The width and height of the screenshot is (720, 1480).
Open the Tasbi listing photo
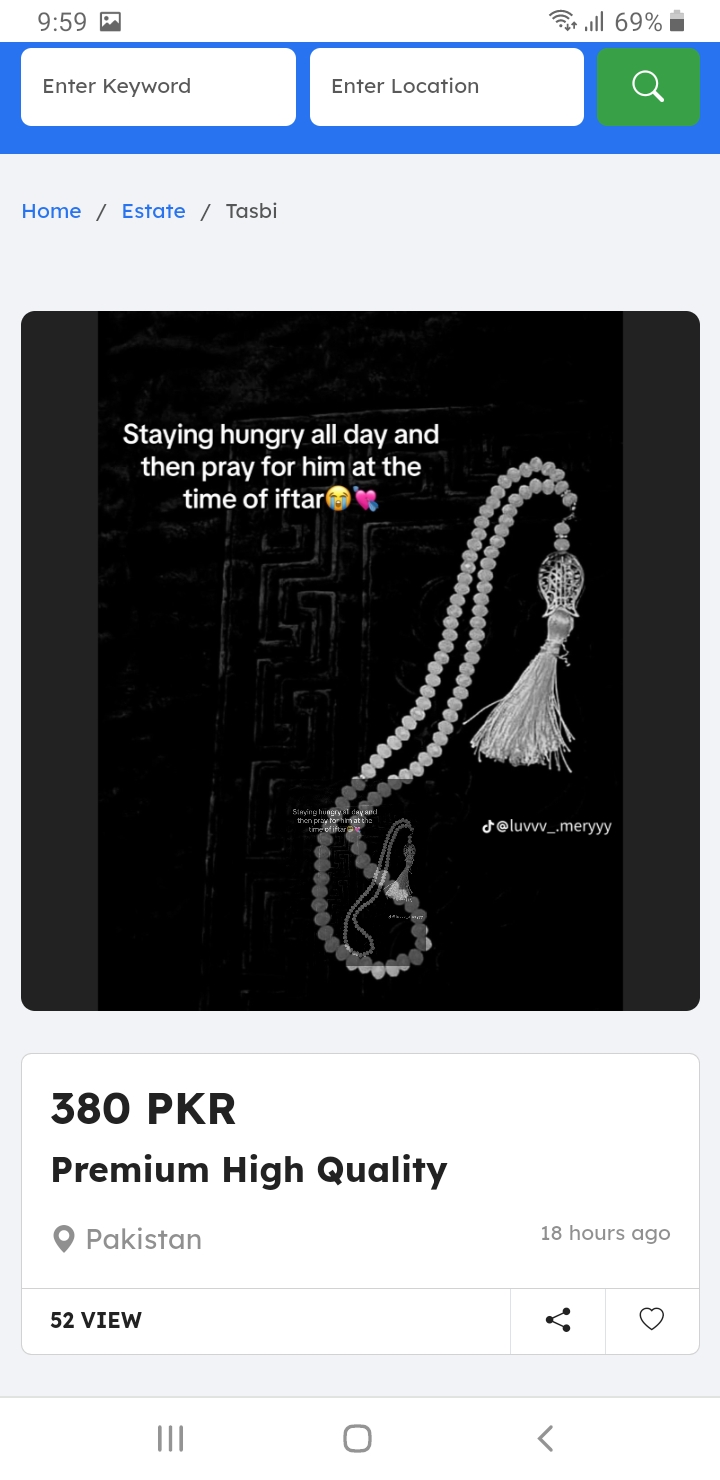[x=360, y=660]
